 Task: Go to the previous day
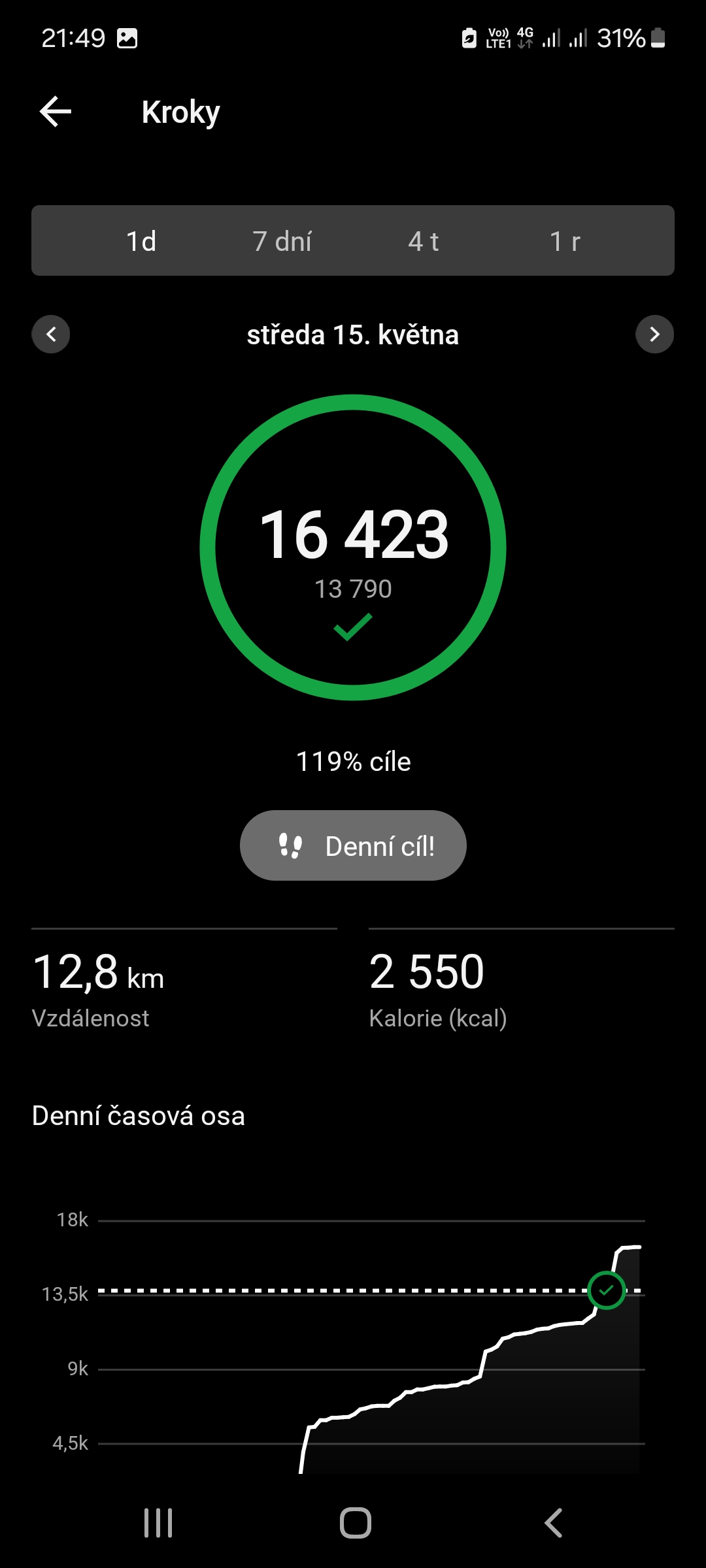click(51, 335)
